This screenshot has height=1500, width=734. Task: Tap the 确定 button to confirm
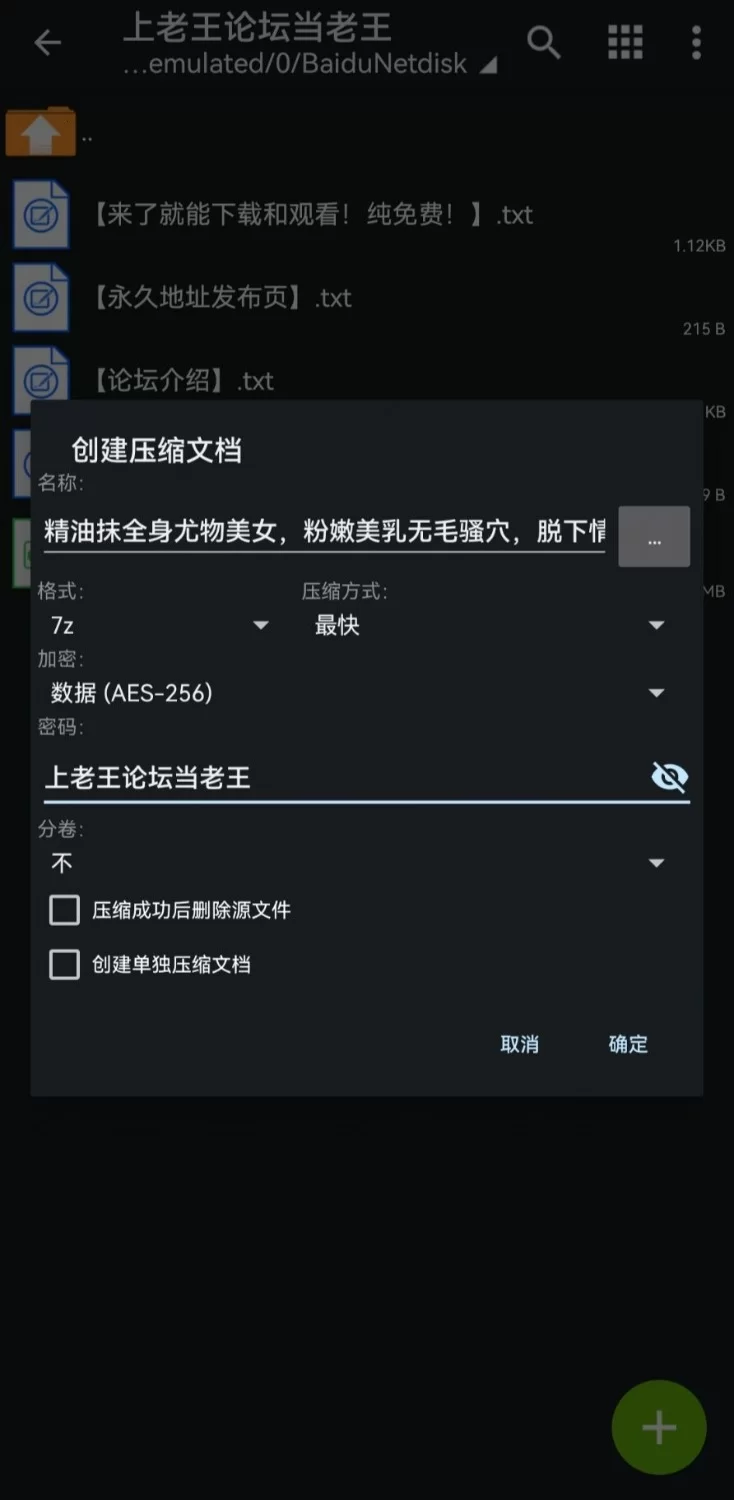628,1044
